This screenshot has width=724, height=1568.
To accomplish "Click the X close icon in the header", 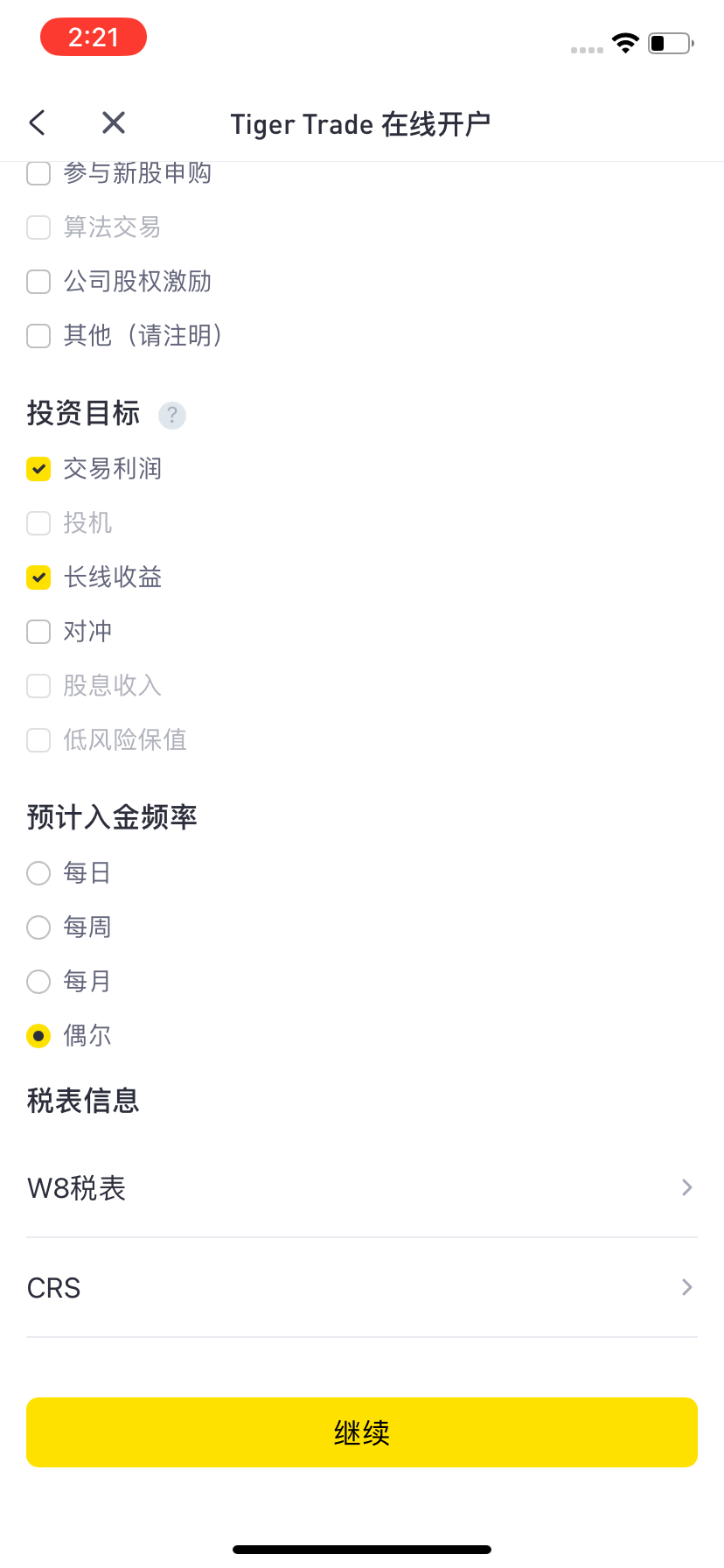I will pos(113,122).
